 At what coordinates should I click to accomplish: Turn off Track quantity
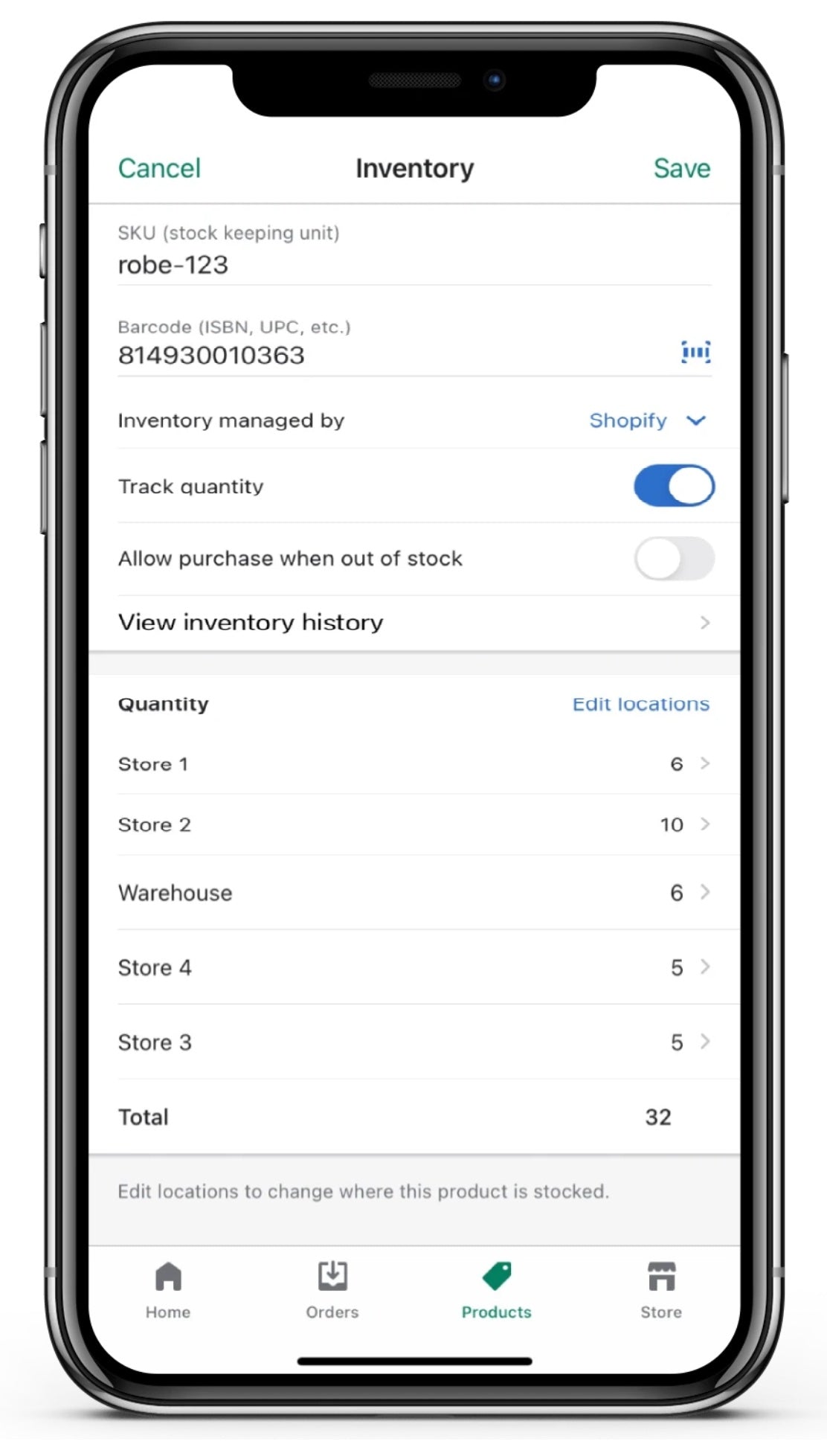(674, 486)
